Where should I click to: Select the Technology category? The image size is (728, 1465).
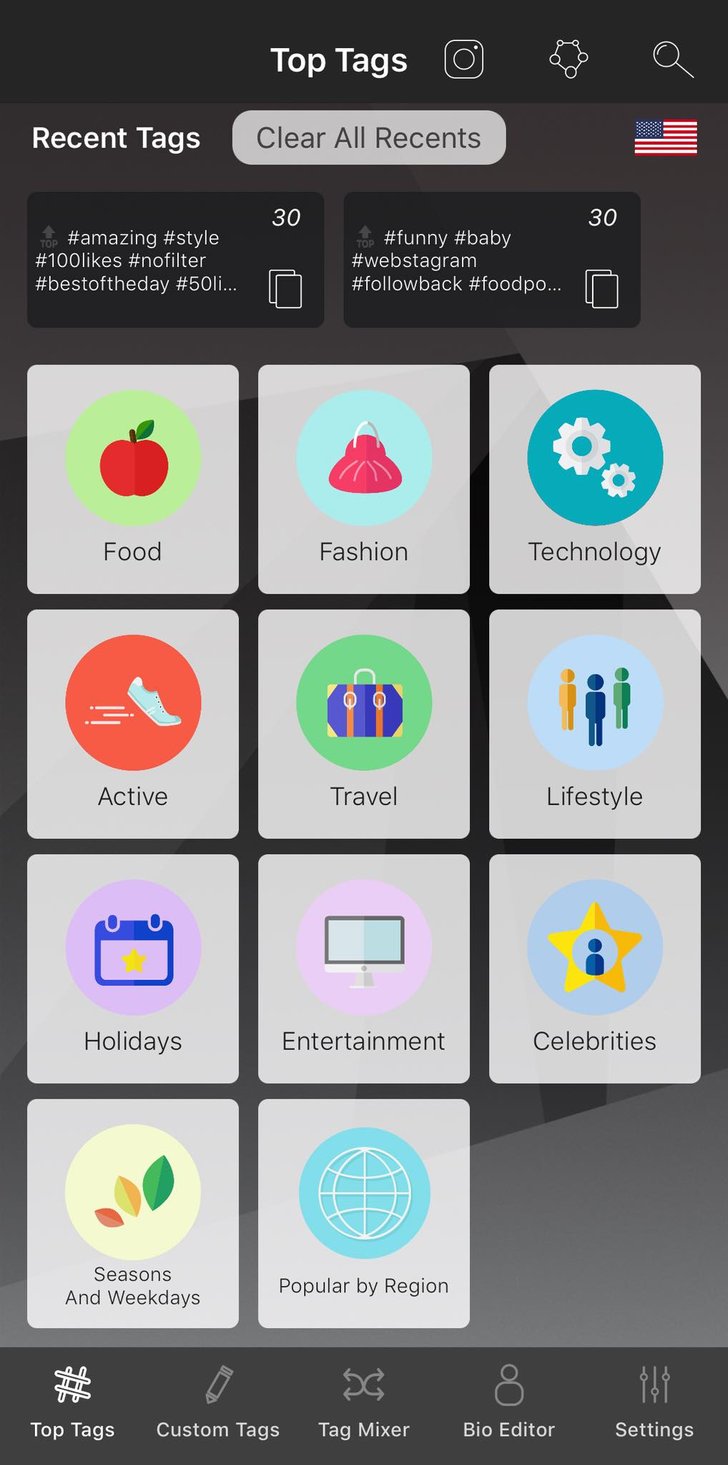pos(595,479)
